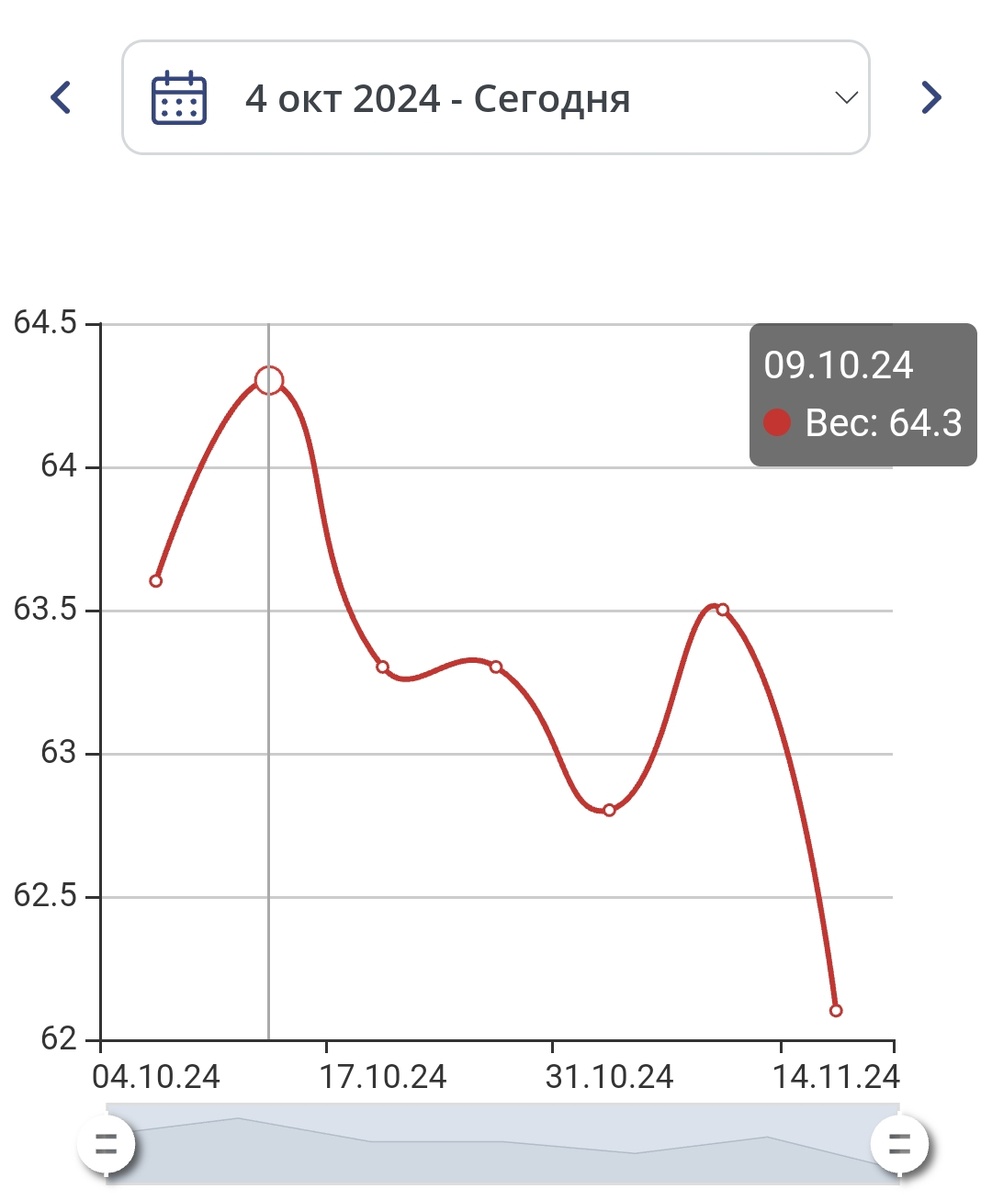The height and width of the screenshot is (1200, 992).
Task: Select the 09.10.24 weight point at 64.3
Action: [x=269, y=380]
